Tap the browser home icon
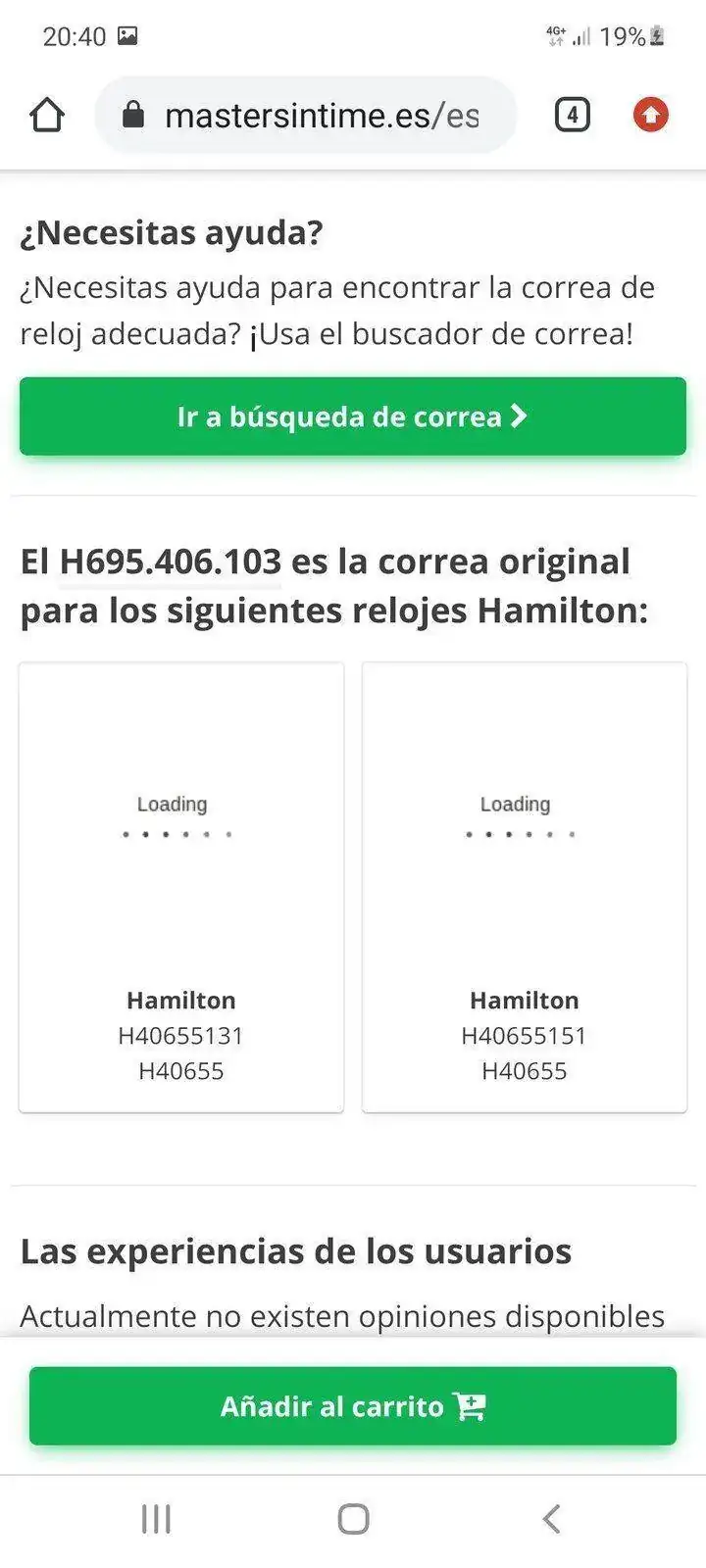This screenshot has width=706, height=1568. pyautogui.click(x=47, y=116)
